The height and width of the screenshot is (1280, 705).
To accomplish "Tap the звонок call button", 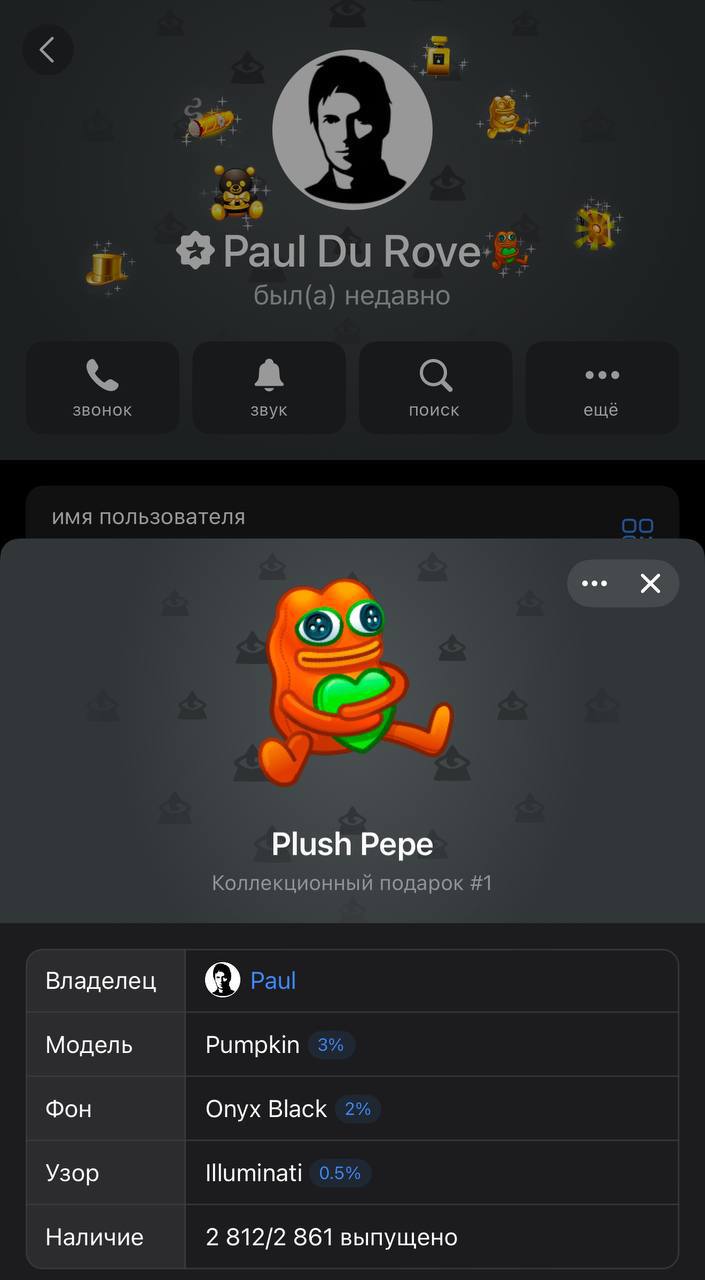I will 102,388.
